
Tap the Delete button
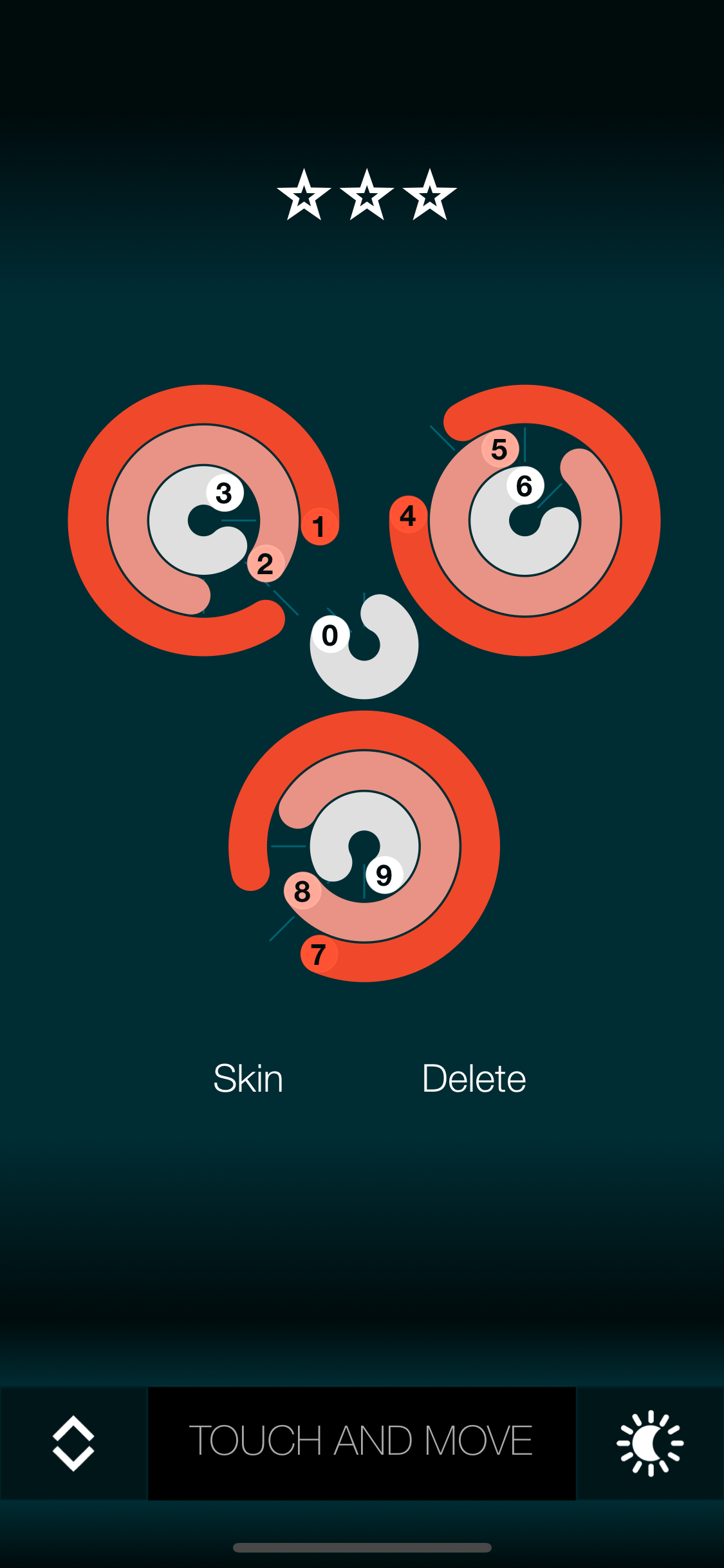474,1079
